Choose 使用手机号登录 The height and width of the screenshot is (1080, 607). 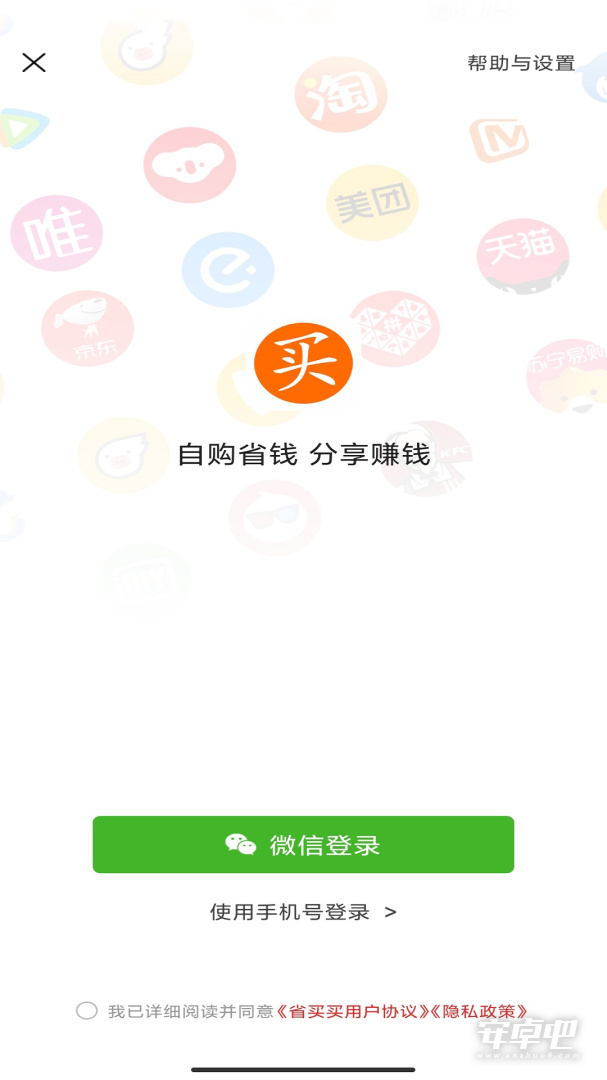pos(303,912)
